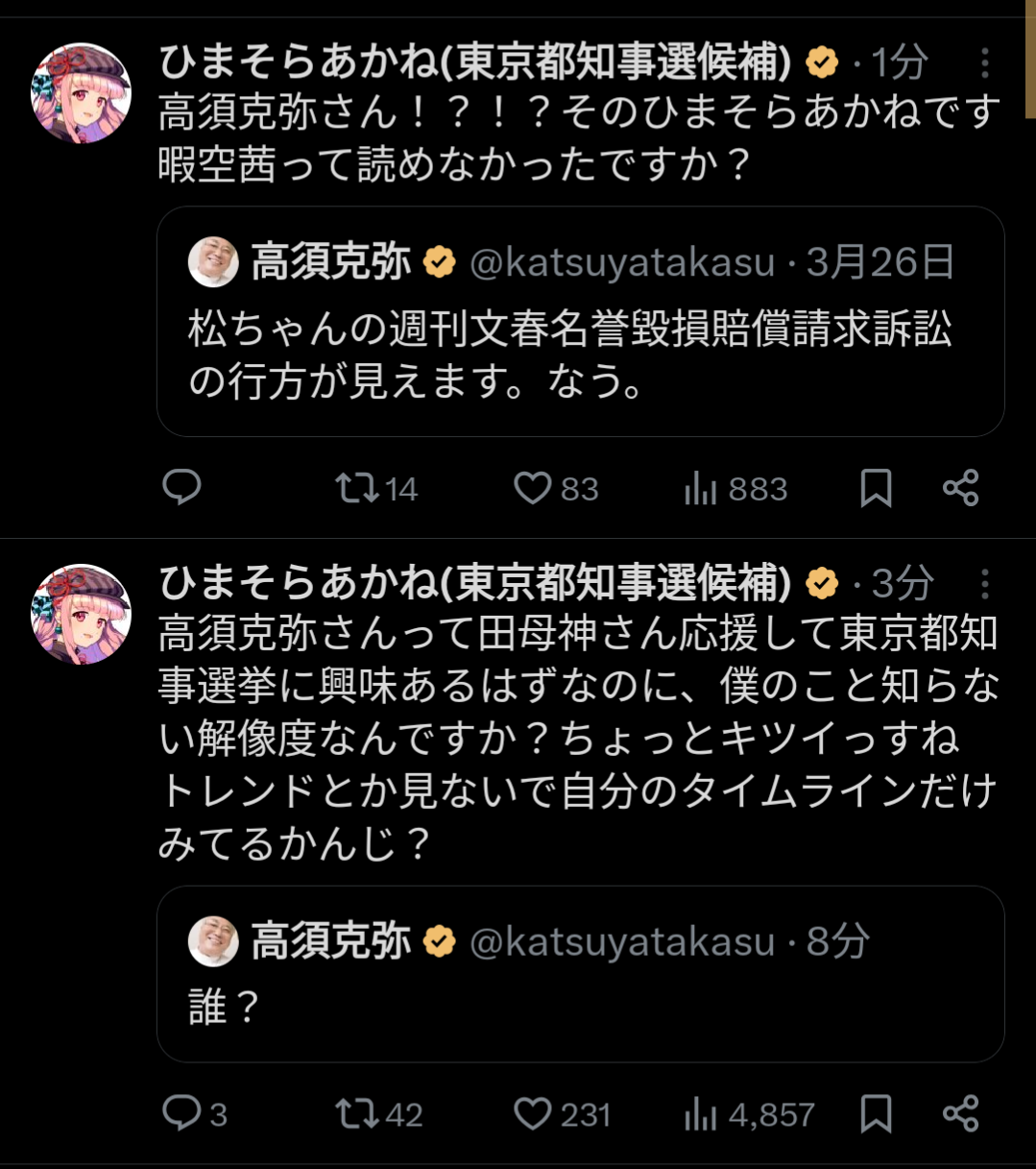Screen dimensions: 1036x1169
Task: Open overflow menu on the 3分 post
Action: click(984, 584)
